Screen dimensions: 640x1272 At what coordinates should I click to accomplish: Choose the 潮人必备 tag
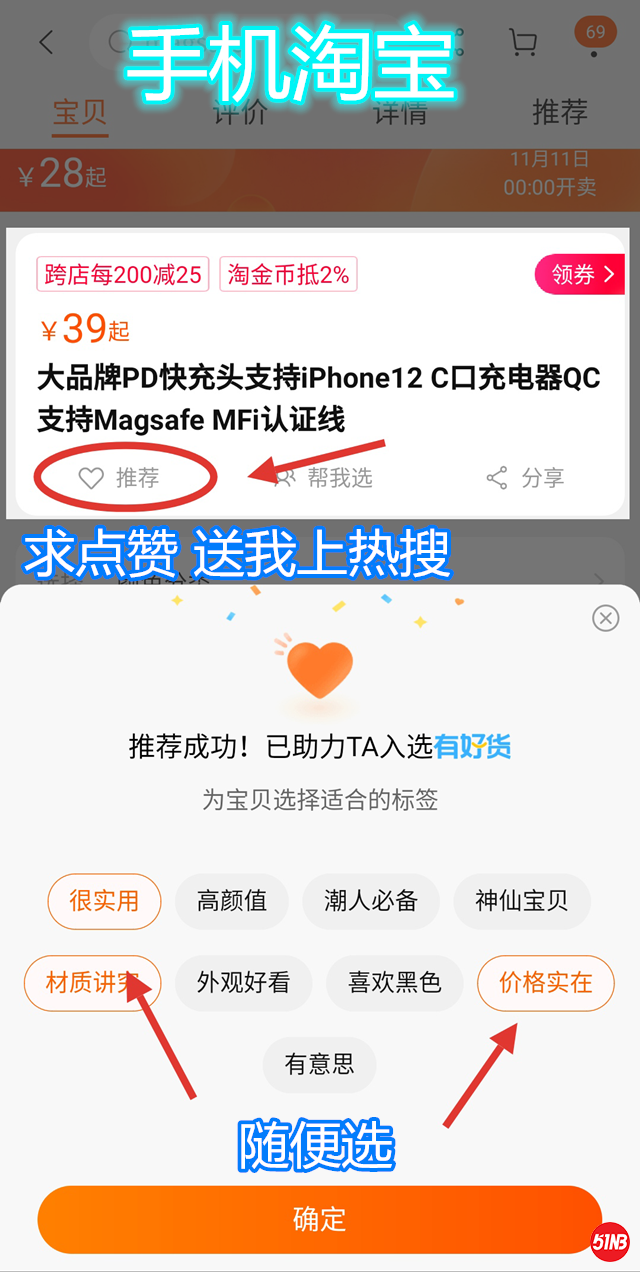[x=370, y=901]
